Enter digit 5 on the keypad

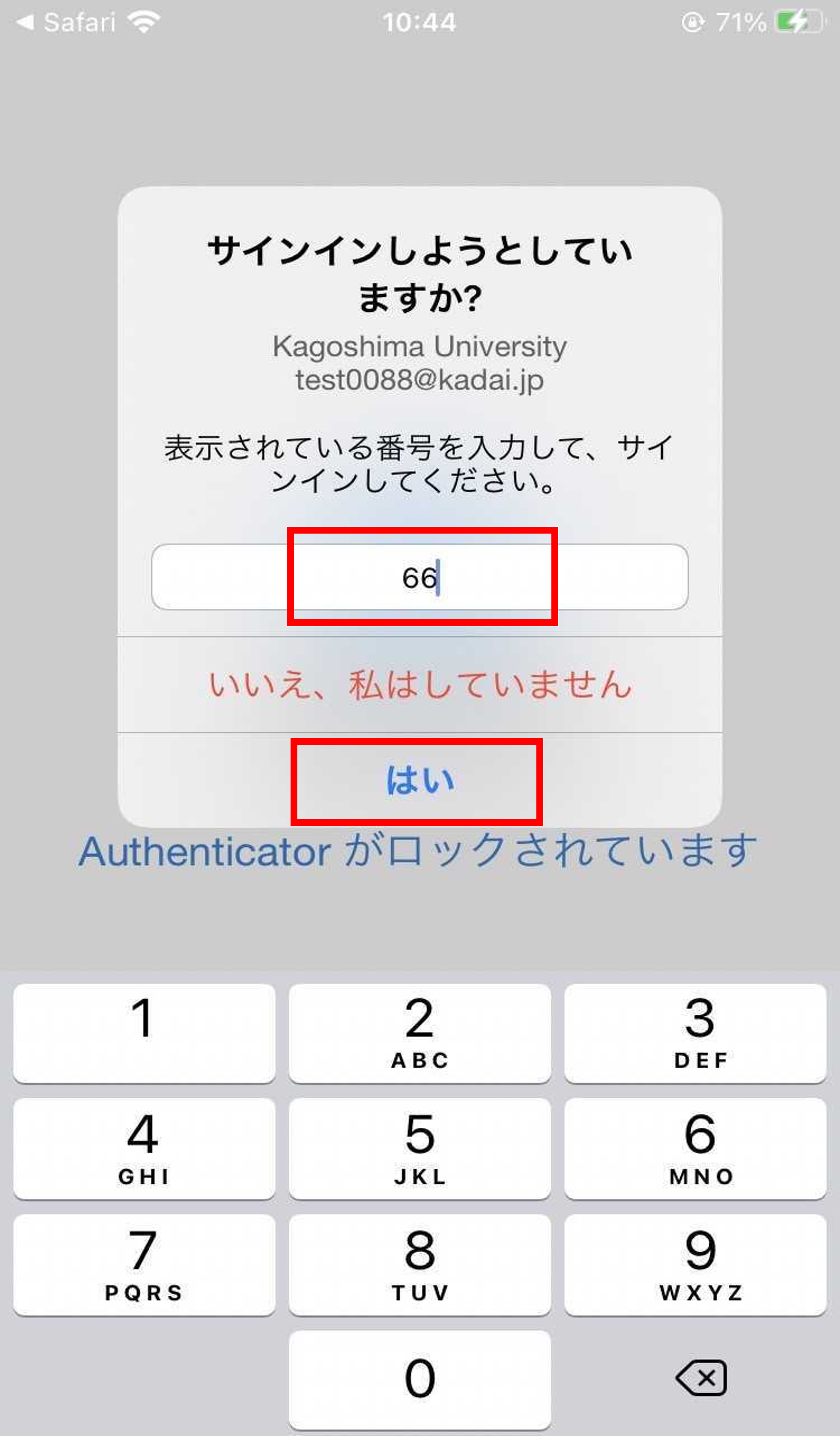[419, 1149]
